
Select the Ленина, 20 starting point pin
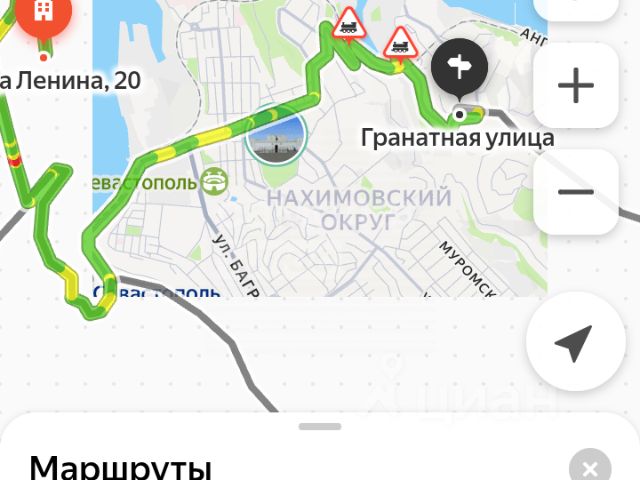43,20
